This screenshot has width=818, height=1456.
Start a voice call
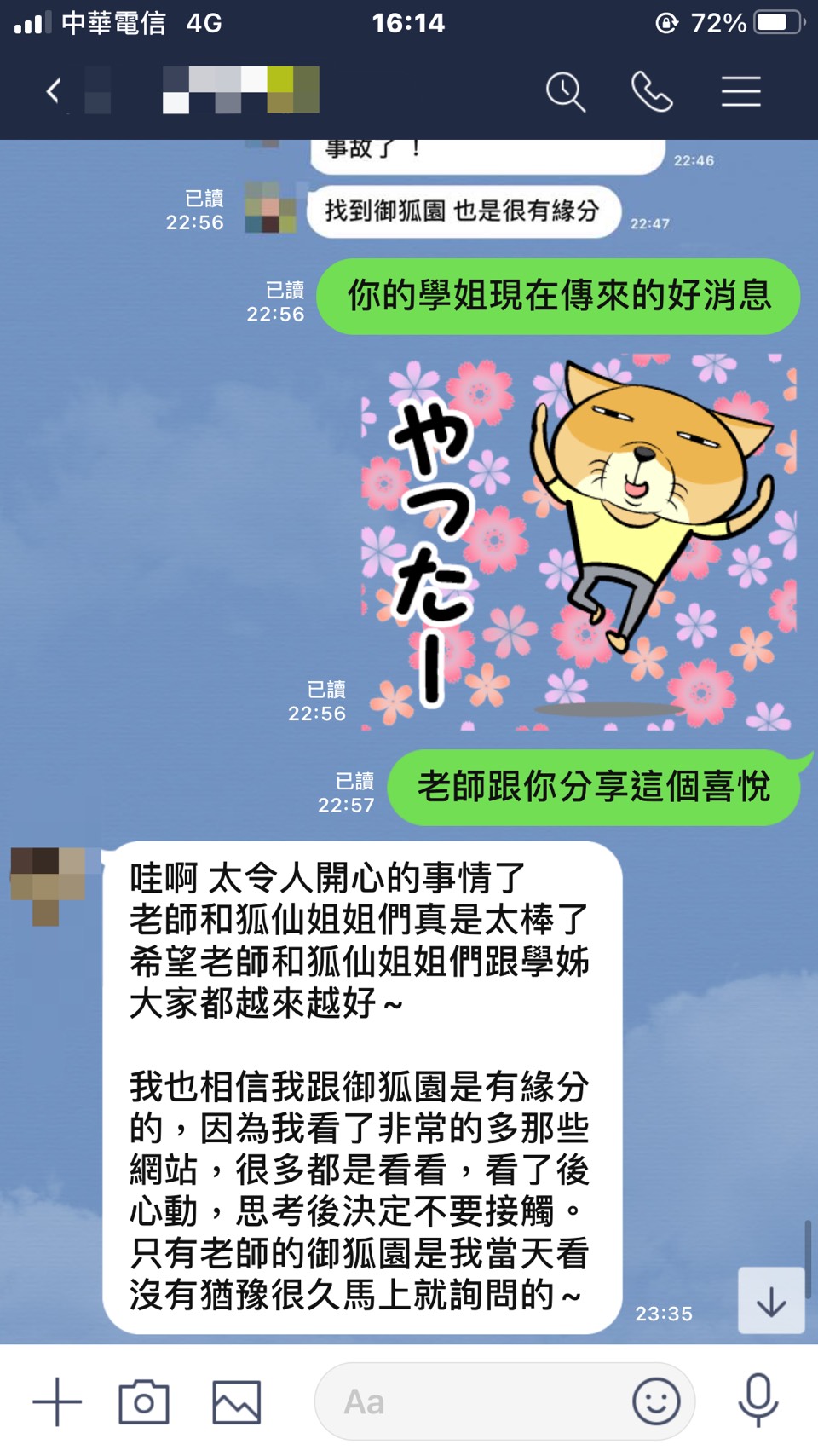[652, 91]
